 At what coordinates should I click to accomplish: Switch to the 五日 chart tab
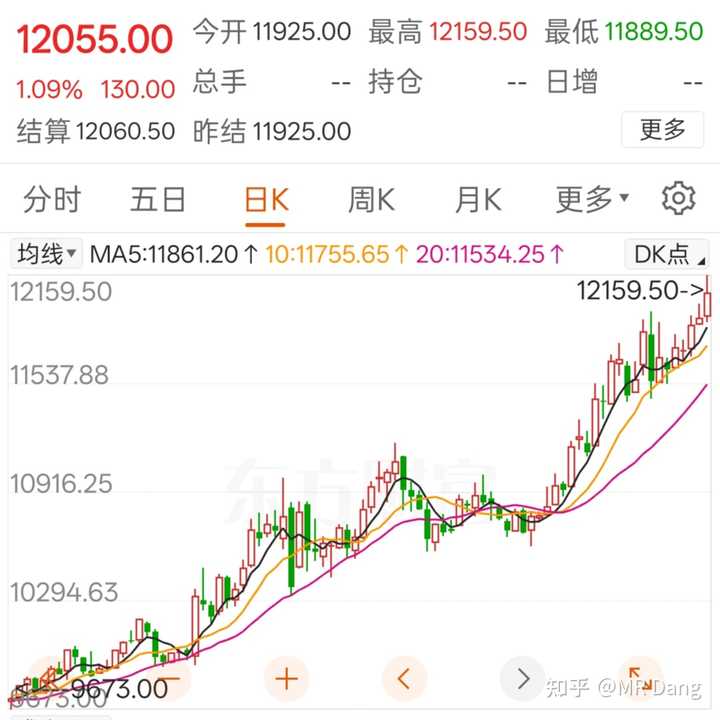click(158, 199)
